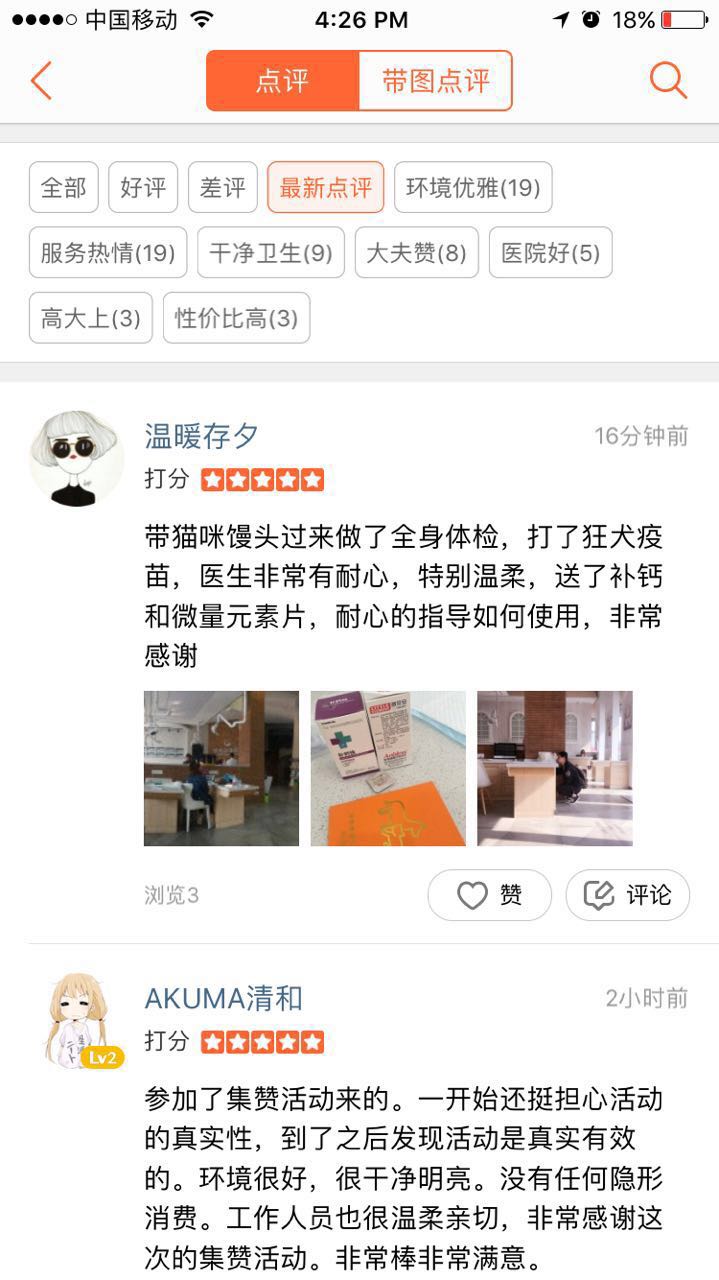Screen dimensions: 719x1280
Task: Like 温暖存夕's review with 赞
Action: pos(490,895)
